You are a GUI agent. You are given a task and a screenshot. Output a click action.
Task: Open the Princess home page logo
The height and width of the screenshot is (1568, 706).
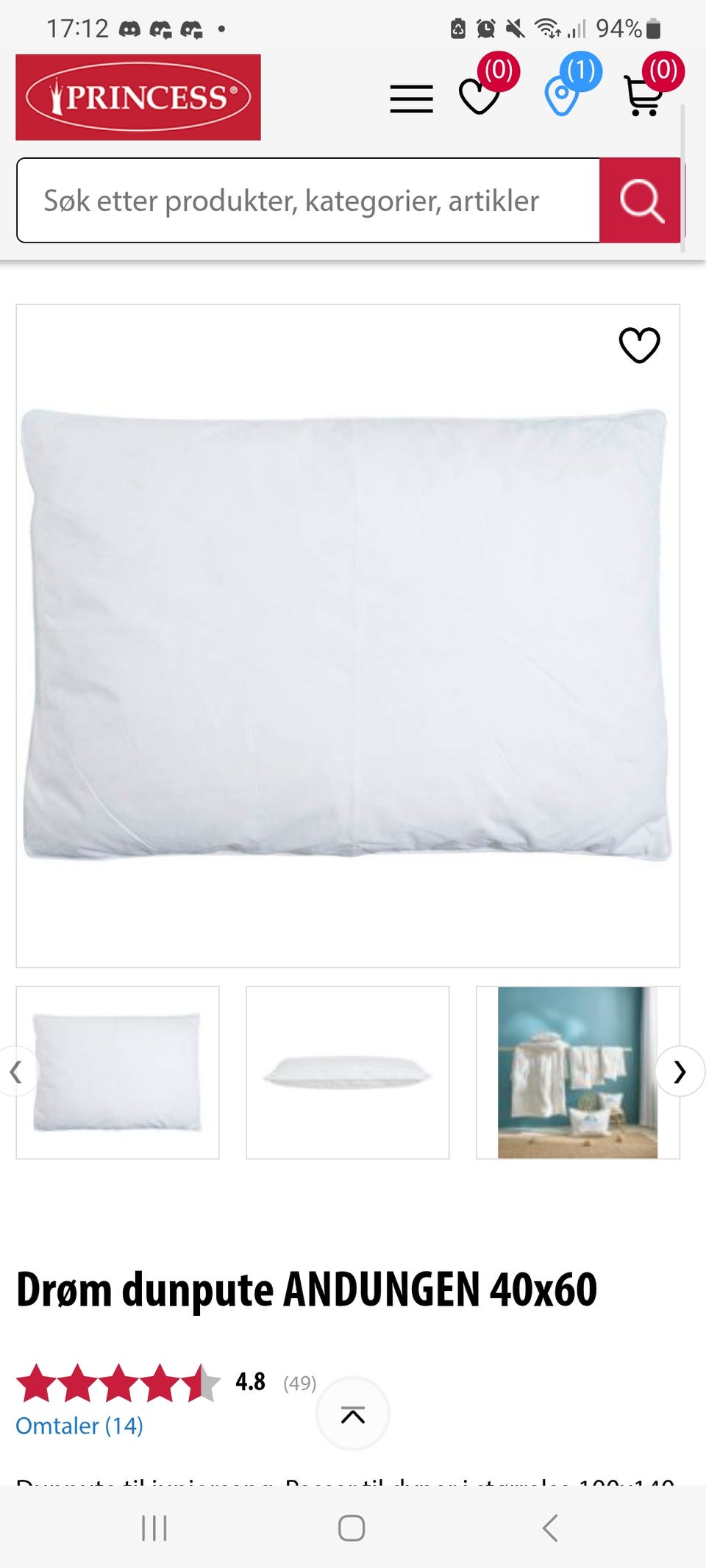tap(138, 97)
